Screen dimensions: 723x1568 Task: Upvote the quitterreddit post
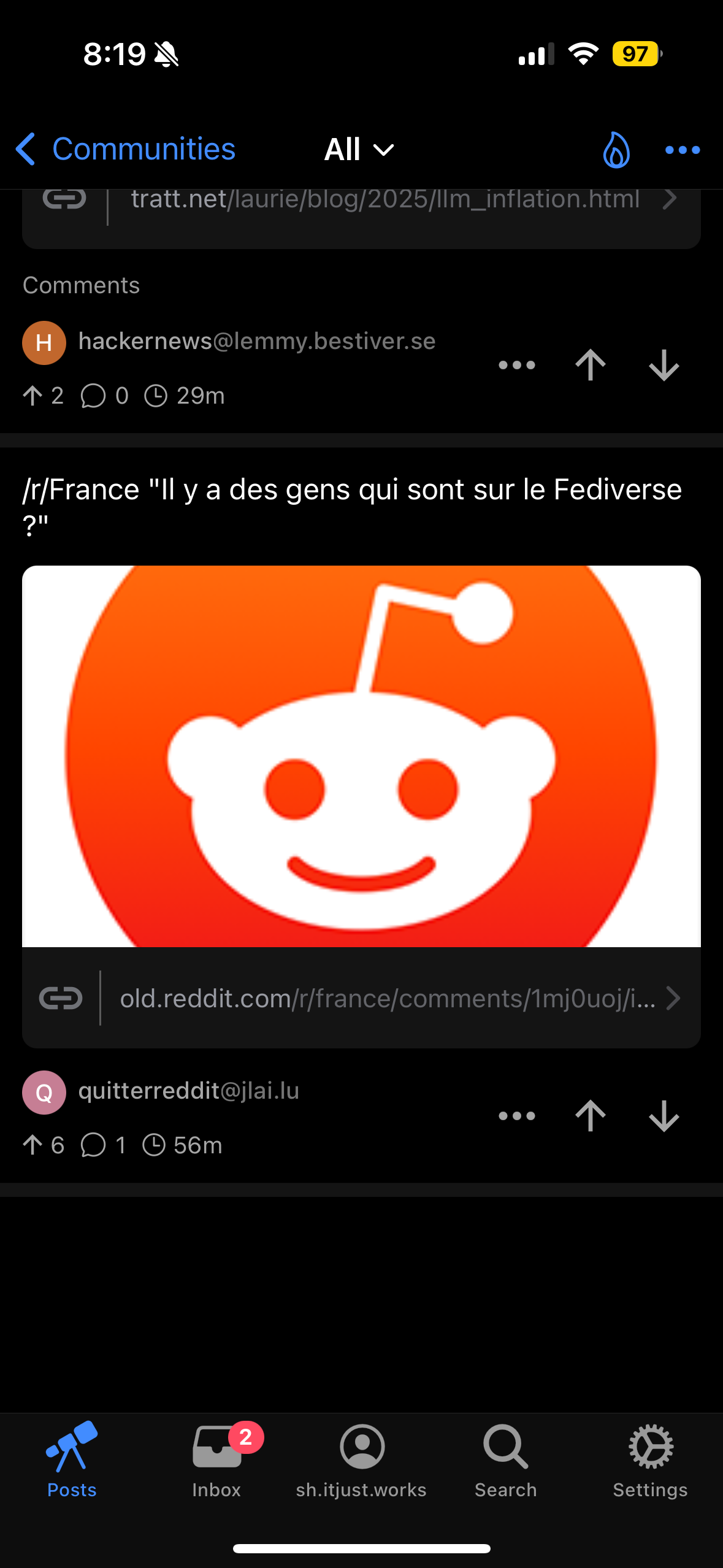coord(590,1116)
